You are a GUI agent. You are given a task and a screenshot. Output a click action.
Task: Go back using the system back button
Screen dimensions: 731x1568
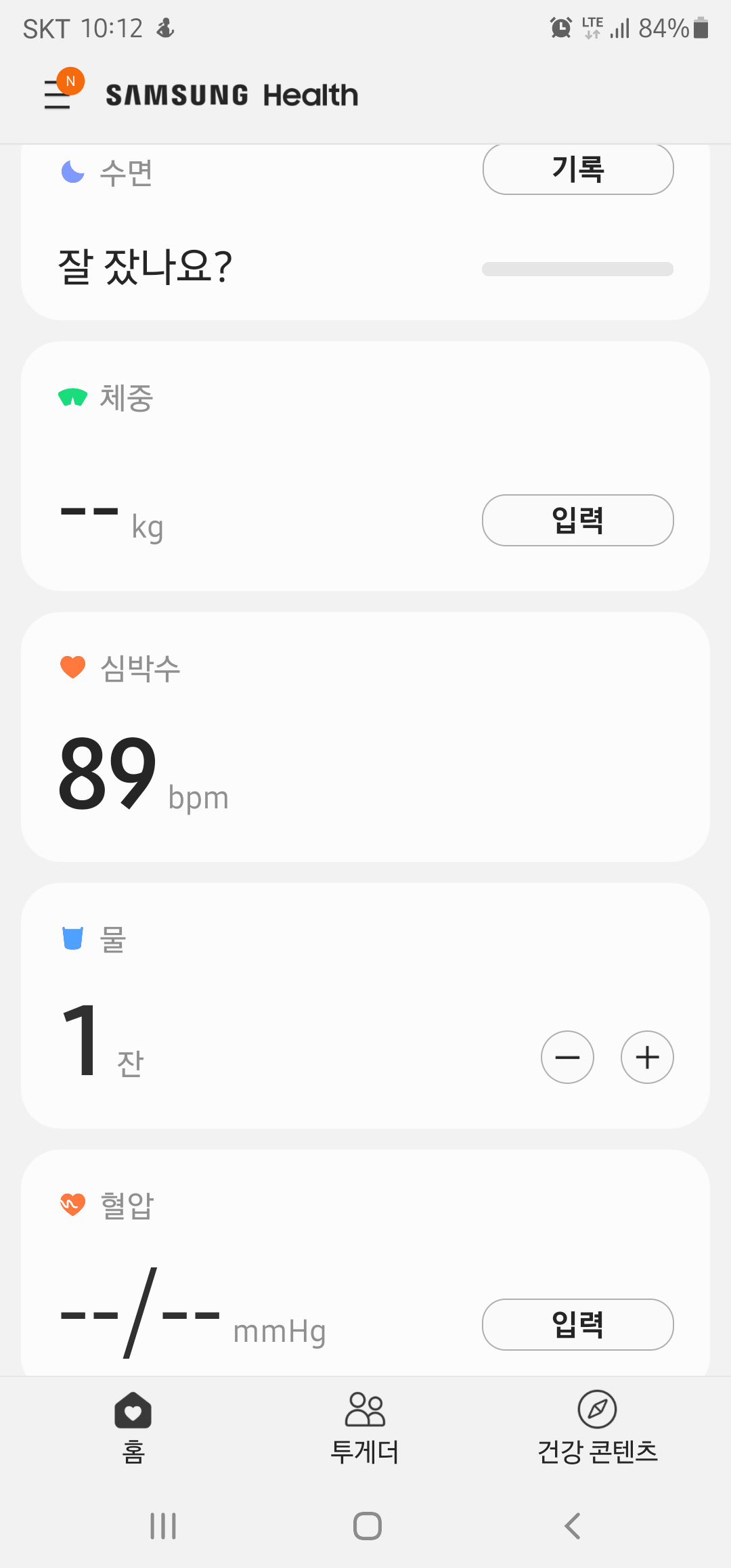[573, 1526]
